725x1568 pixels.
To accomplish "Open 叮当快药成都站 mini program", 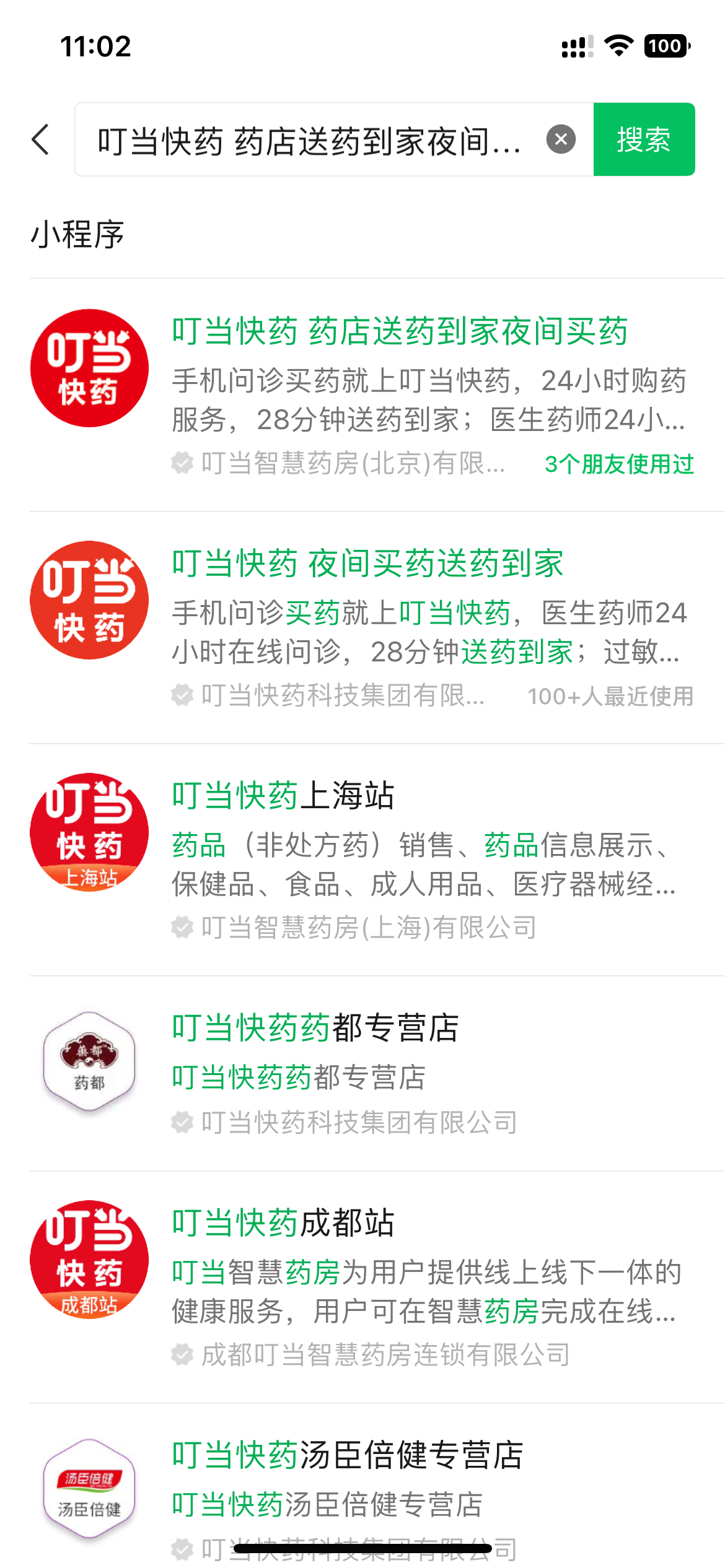I will click(377, 1287).
